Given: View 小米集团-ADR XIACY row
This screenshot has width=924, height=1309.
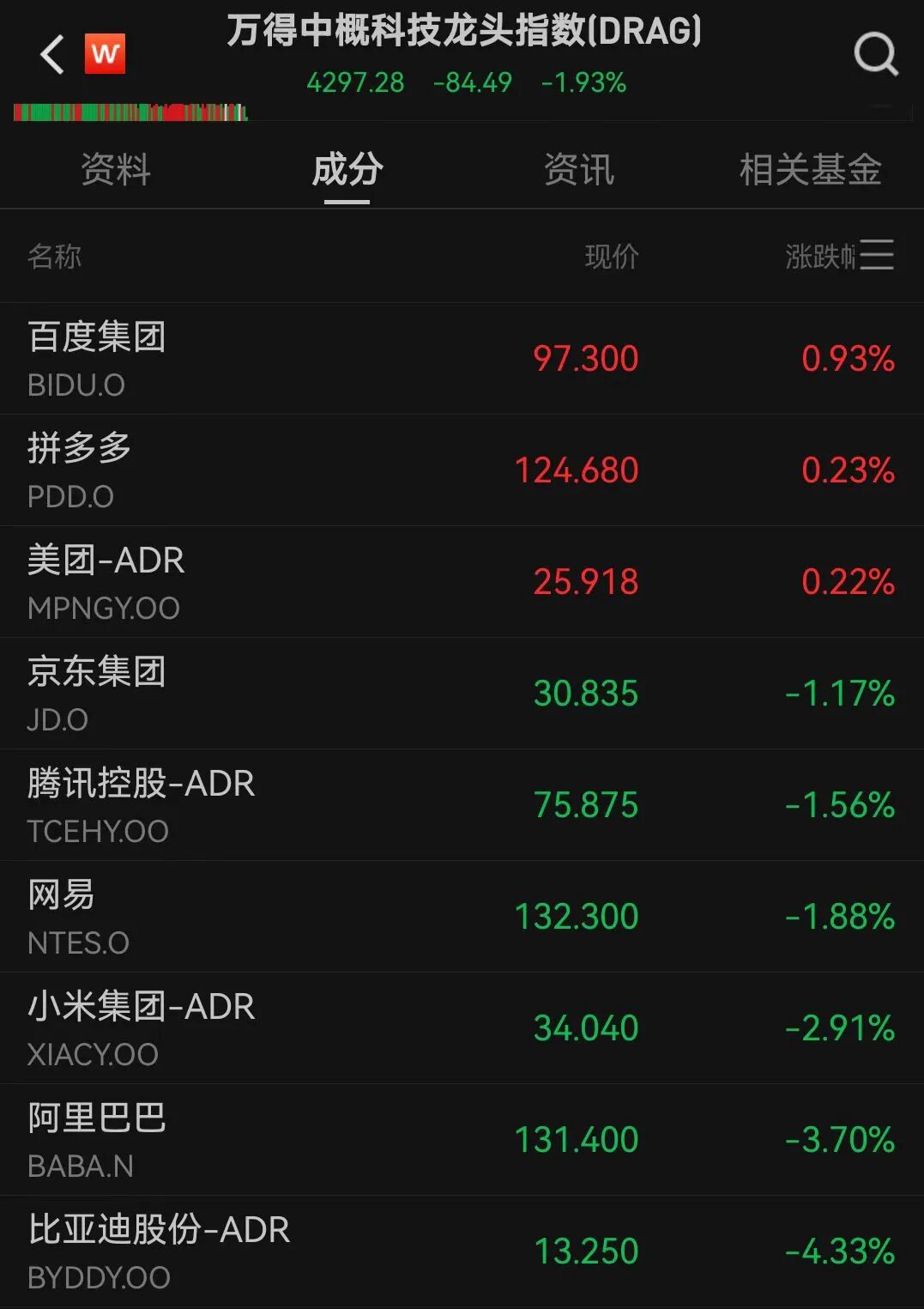Looking at the screenshot, I should click(x=462, y=1028).
